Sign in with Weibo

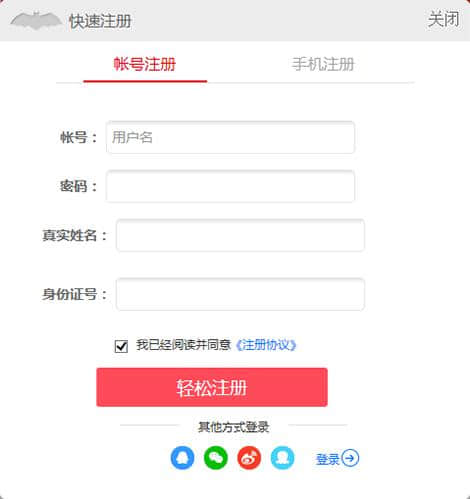[249, 458]
